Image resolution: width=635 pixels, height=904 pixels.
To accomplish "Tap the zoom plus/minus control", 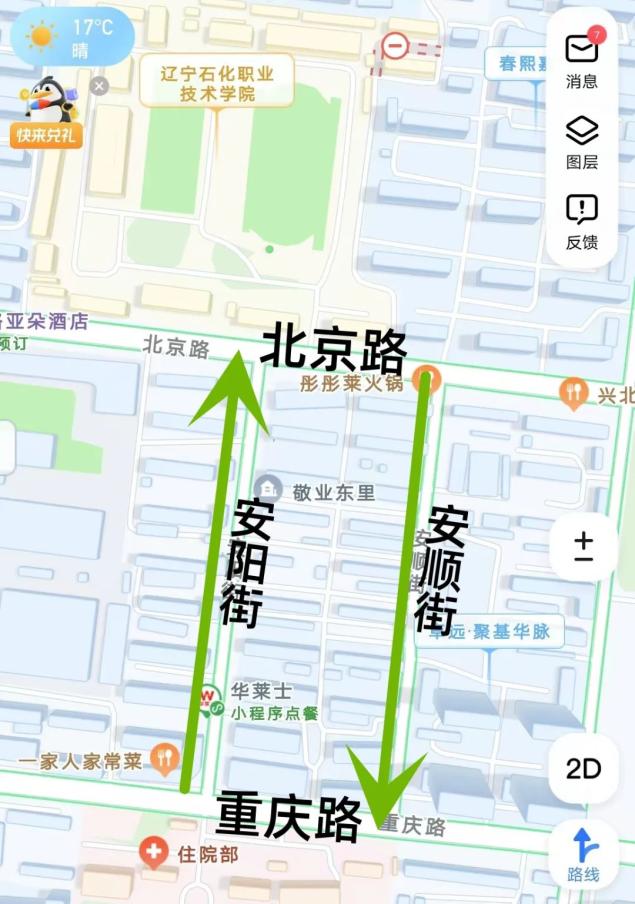I will [583, 548].
